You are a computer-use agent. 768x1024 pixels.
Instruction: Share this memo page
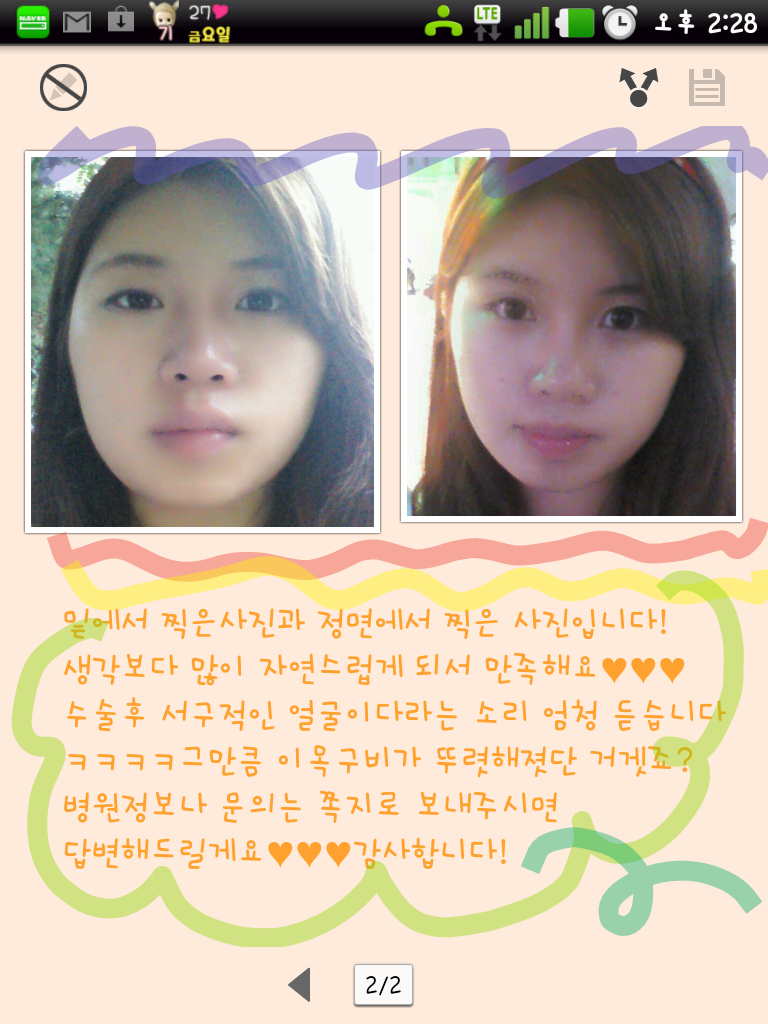tap(639, 87)
